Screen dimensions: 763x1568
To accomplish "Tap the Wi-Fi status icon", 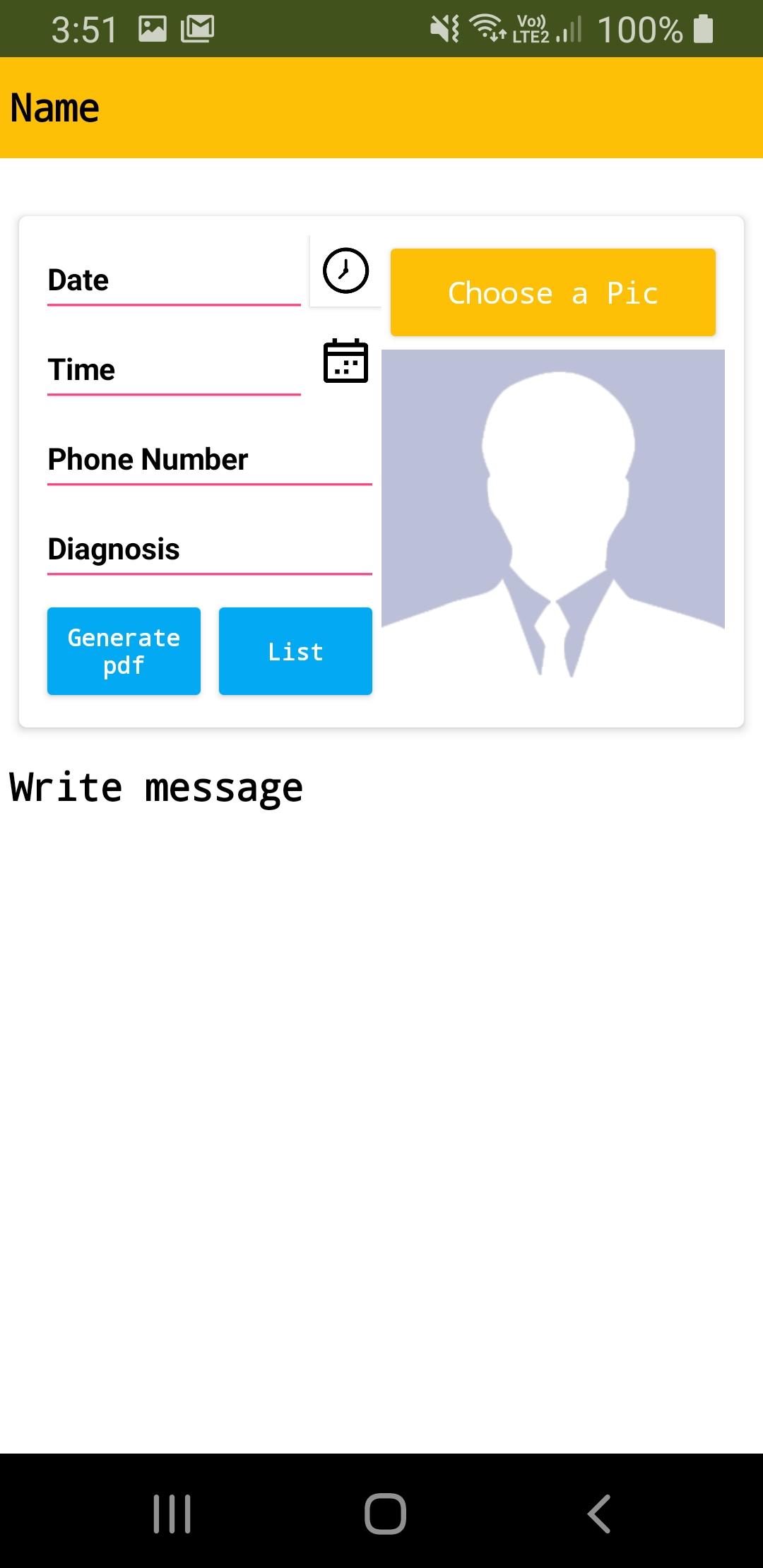I will [x=487, y=27].
